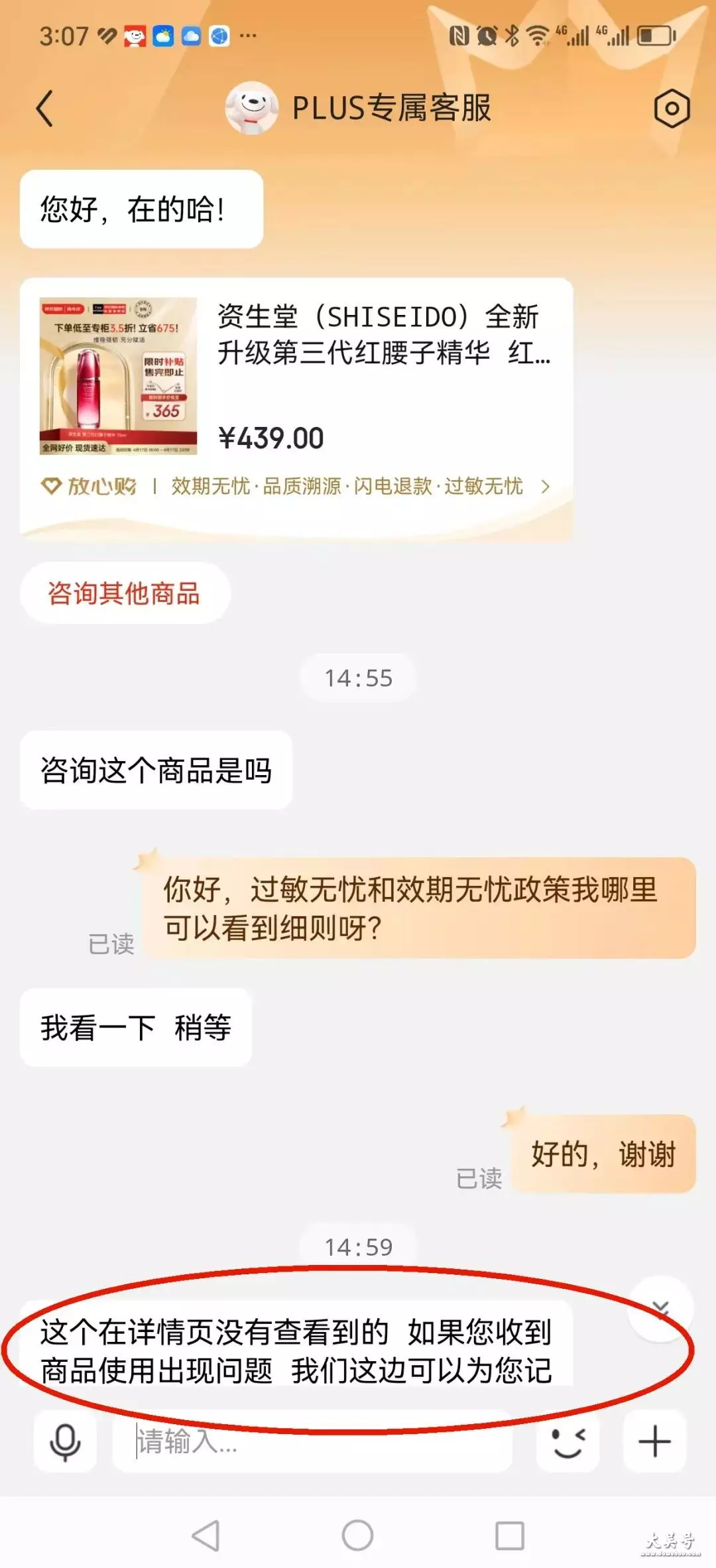
Task: Open chat settings hexagon icon
Action: coord(672,109)
